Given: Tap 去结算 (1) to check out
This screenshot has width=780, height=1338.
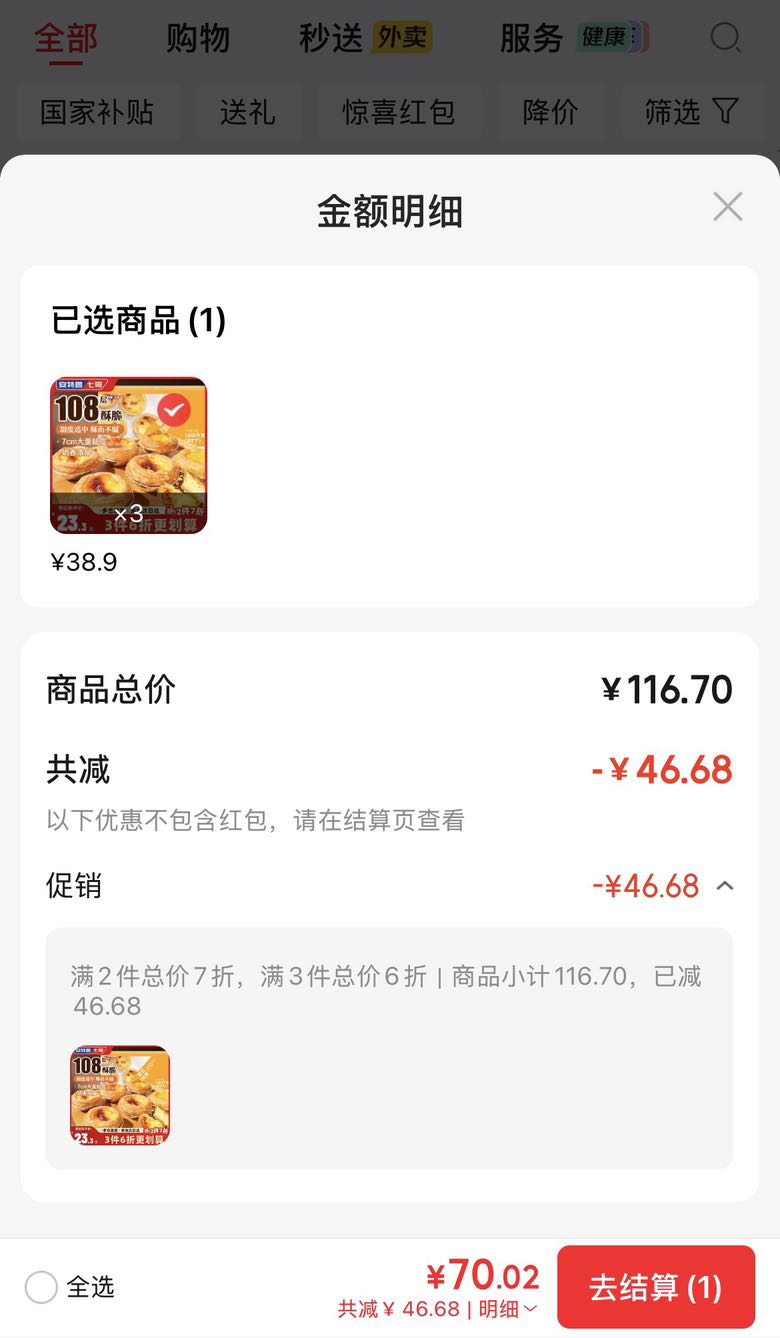Looking at the screenshot, I should 656,1287.
